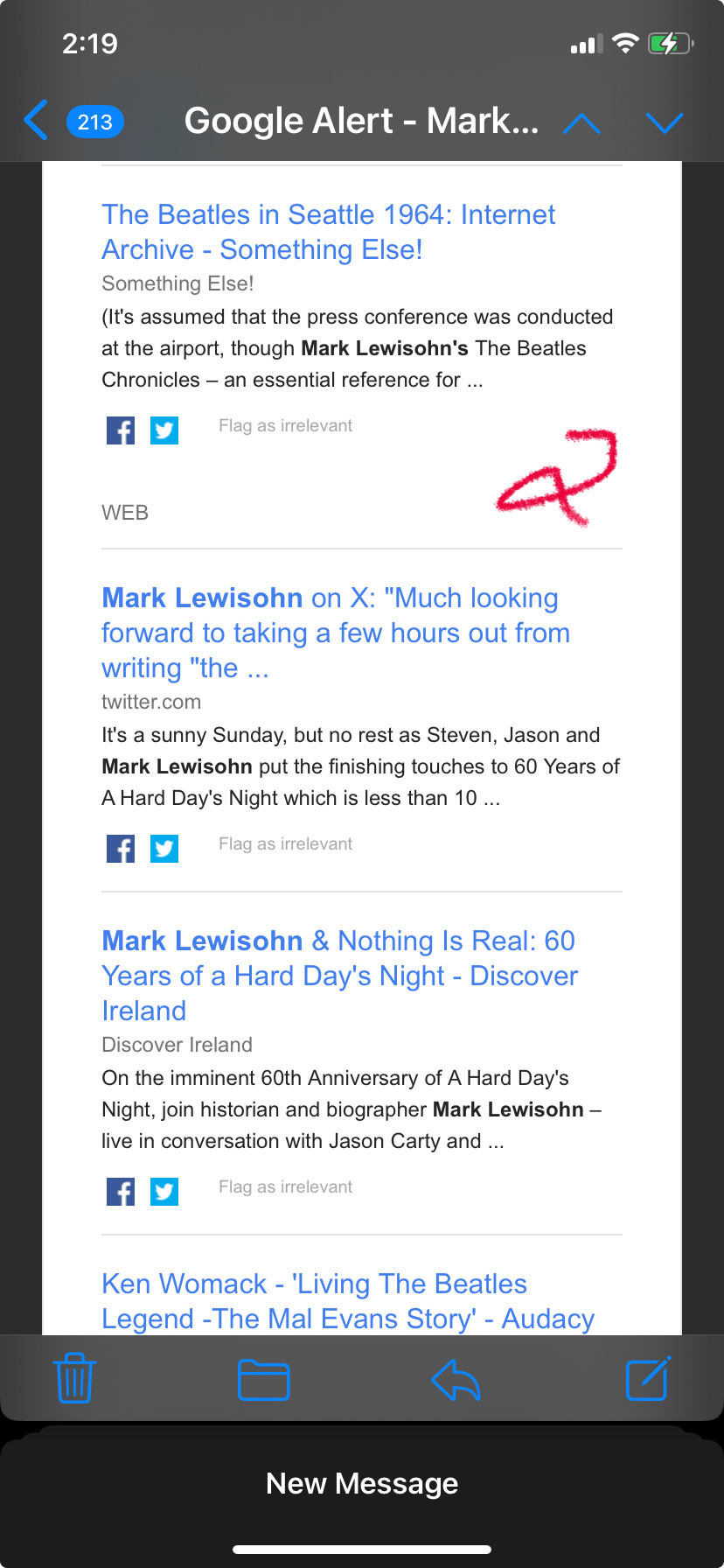
Task: Flag the twitter.com result as irrelevant
Action: click(285, 844)
